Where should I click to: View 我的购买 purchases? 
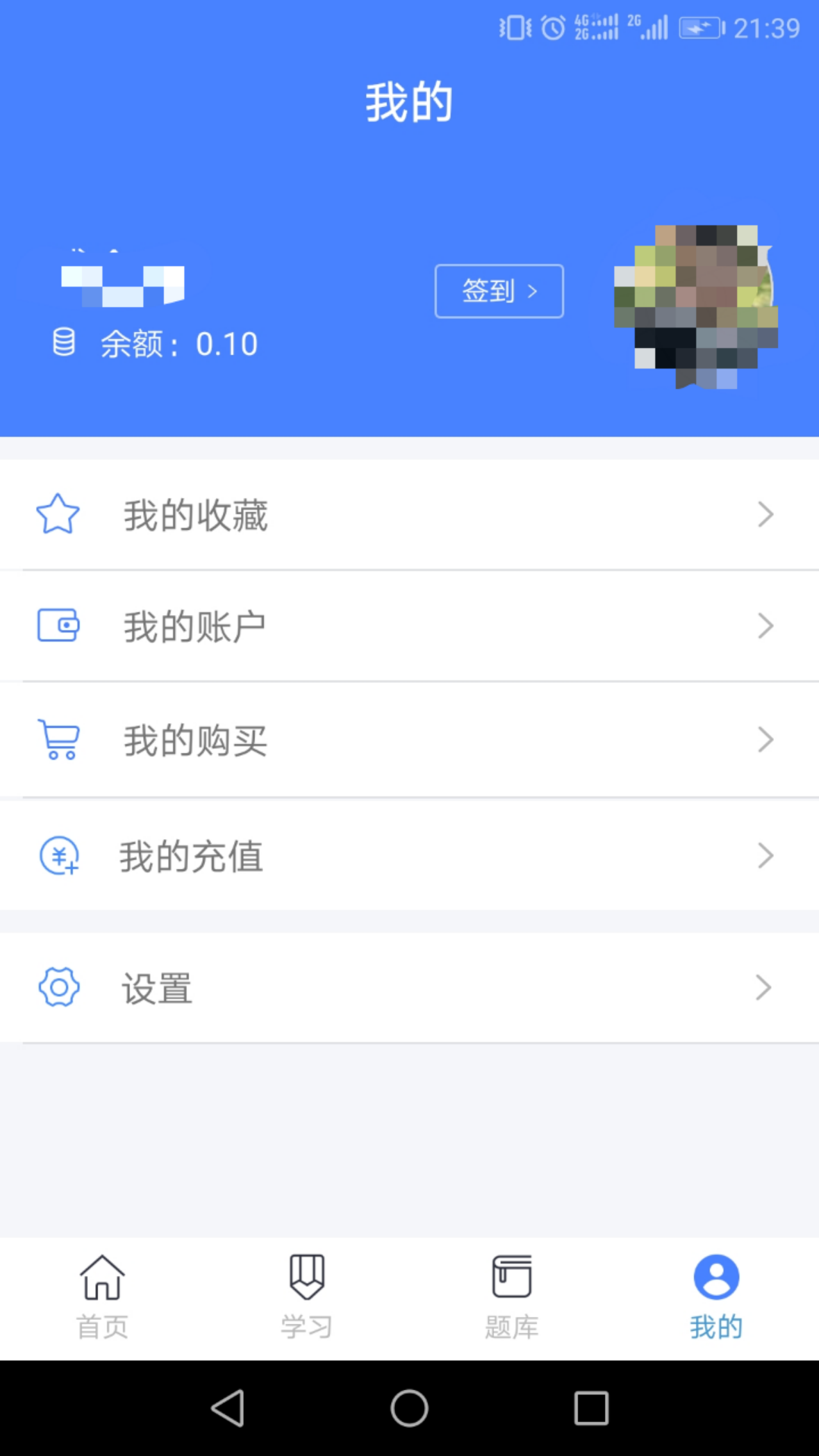tap(409, 740)
